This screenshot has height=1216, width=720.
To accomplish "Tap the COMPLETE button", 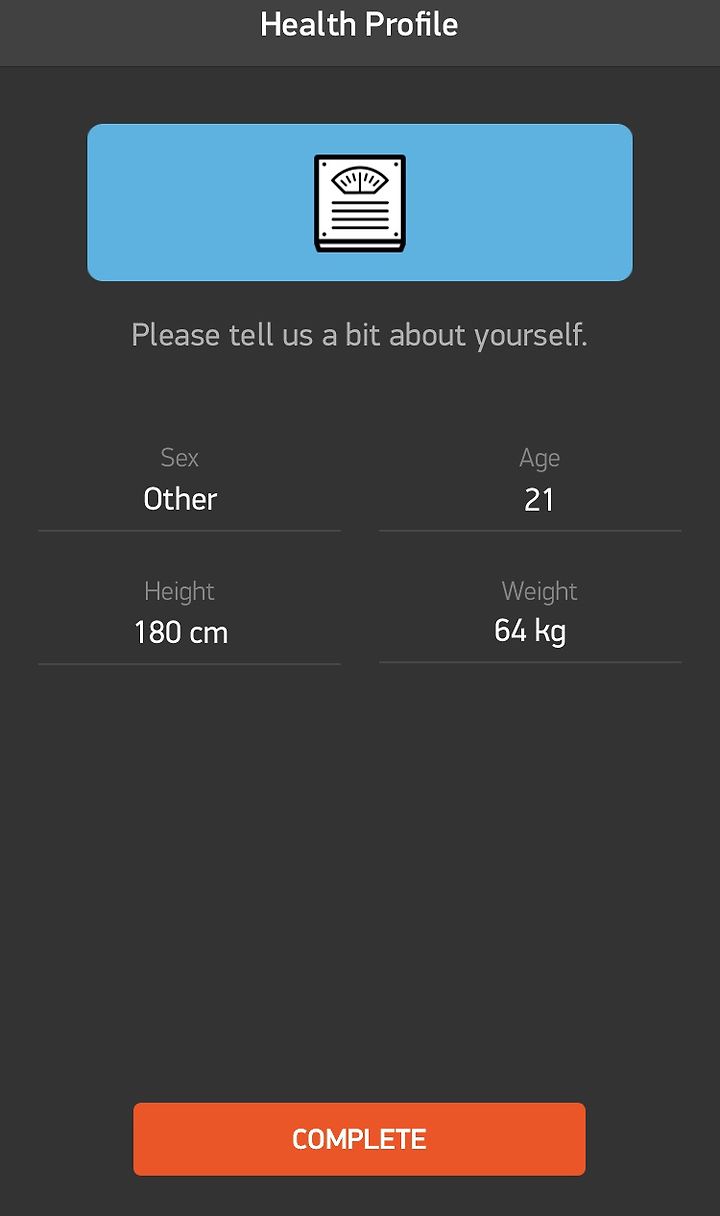I will coord(359,1139).
